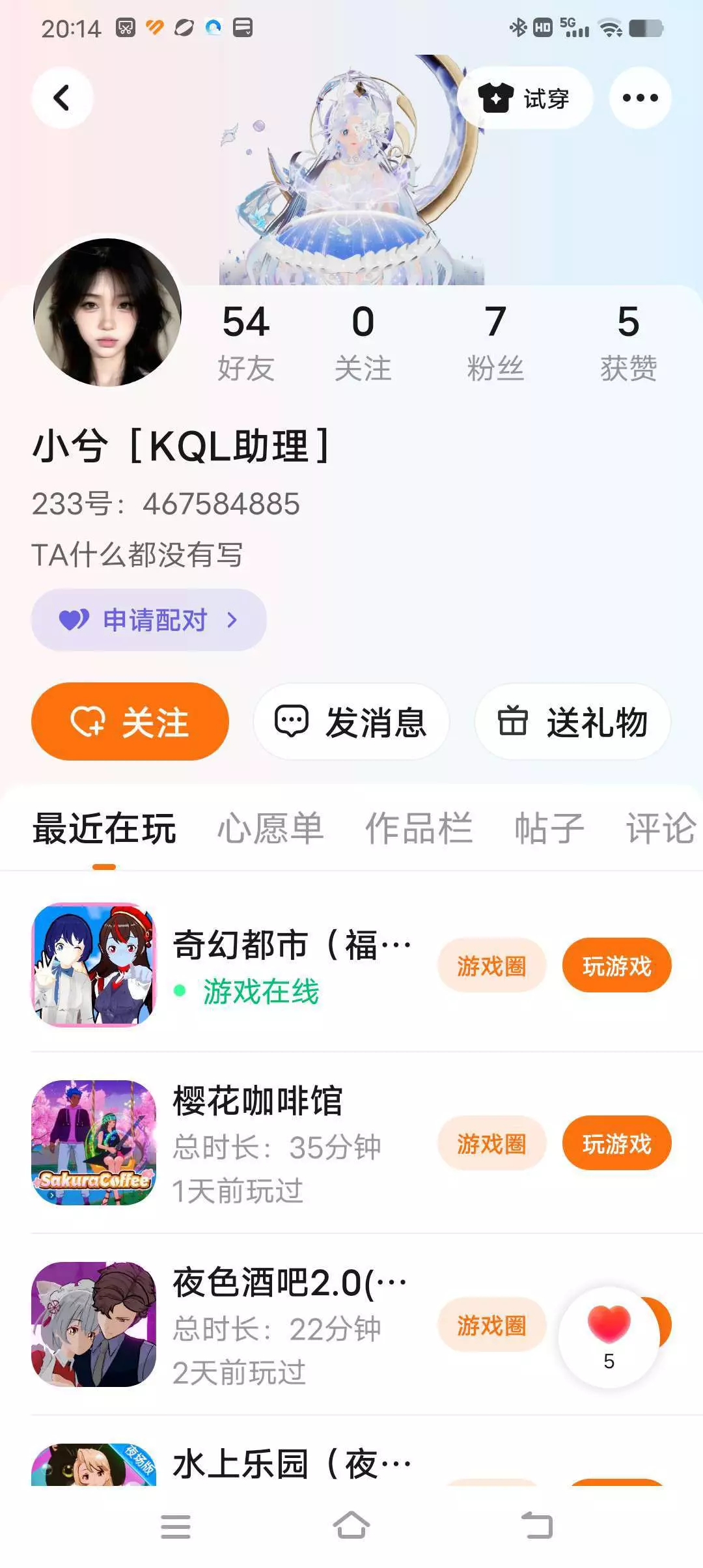Switch to the 帖子 tab
The width and height of the screenshot is (703, 1568).
coord(549,828)
